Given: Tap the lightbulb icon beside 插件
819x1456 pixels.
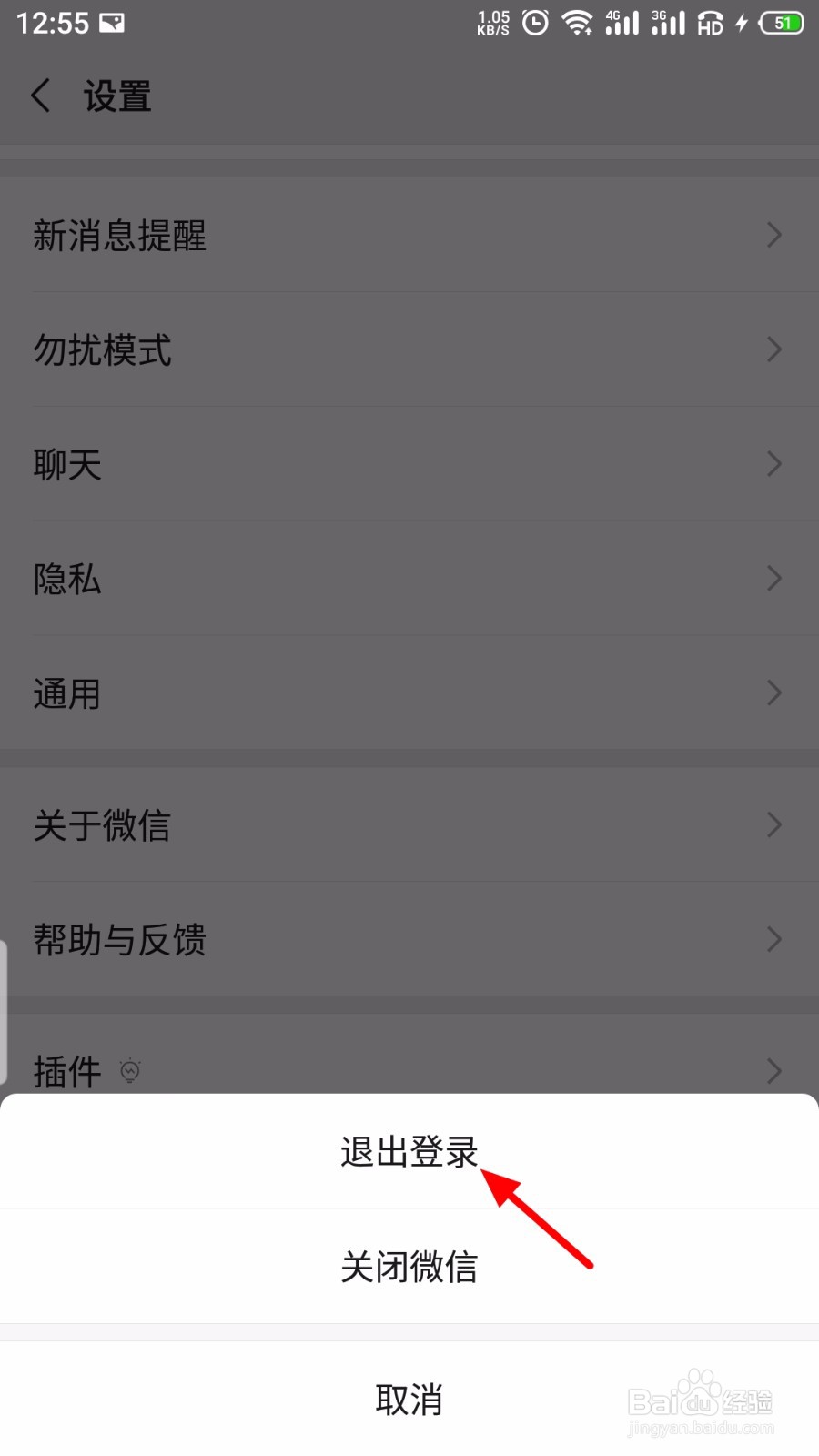Looking at the screenshot, I should (129, 1072).
